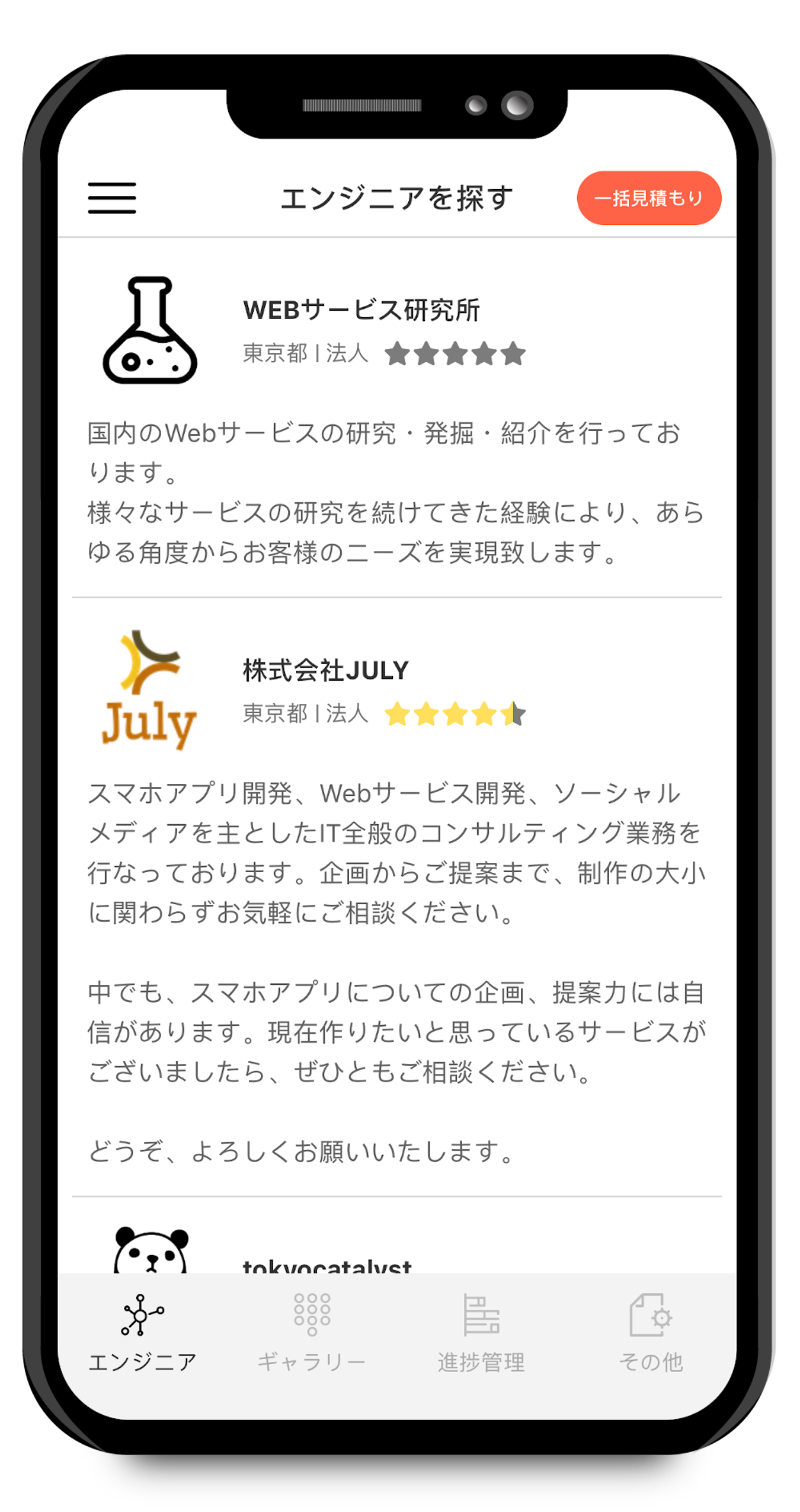This screenshot has width=800, height=1512.
Task: Select the エンジニア tab
Action: 142,1332
